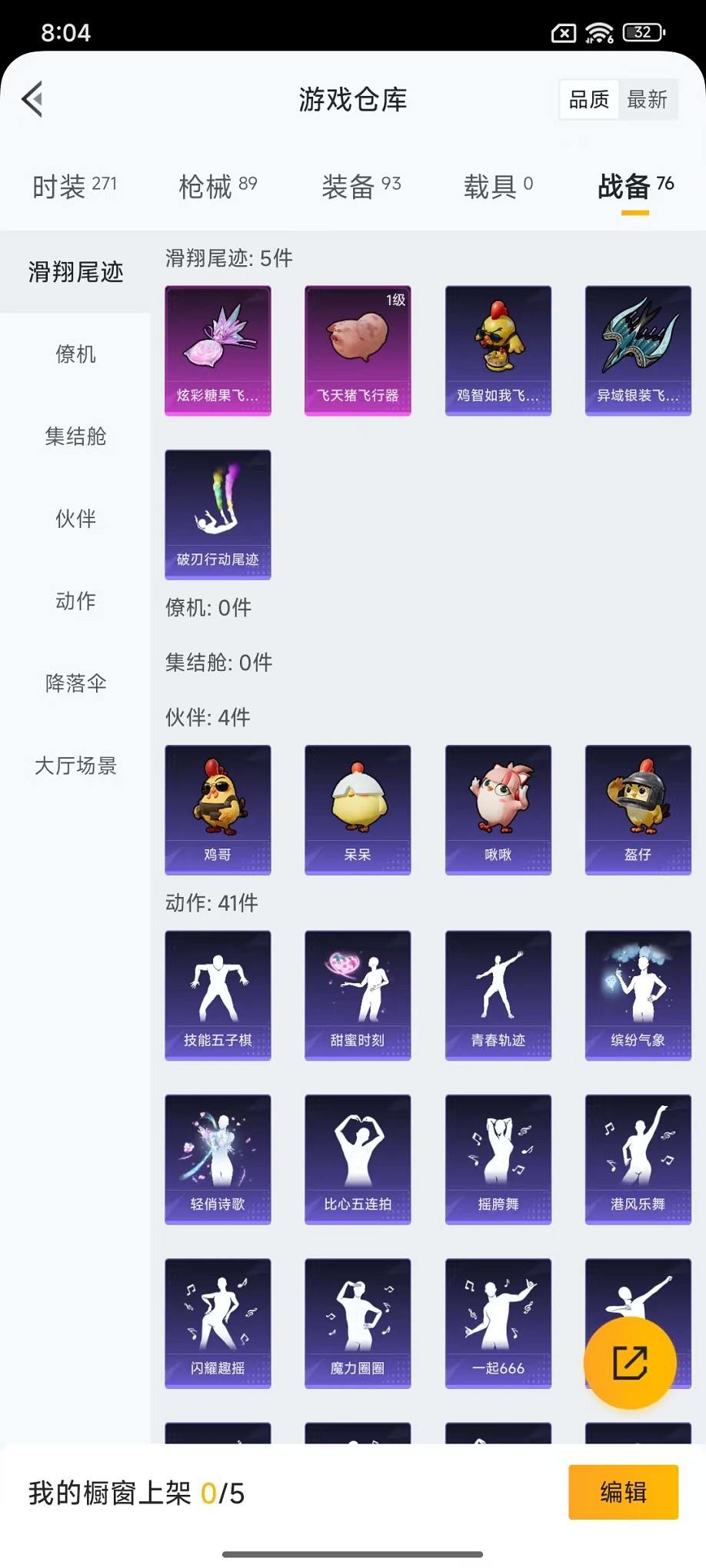Tap the 编辑 button
The height and width of the screenshot is (1568, 706).
click(x=623, y=1492)
